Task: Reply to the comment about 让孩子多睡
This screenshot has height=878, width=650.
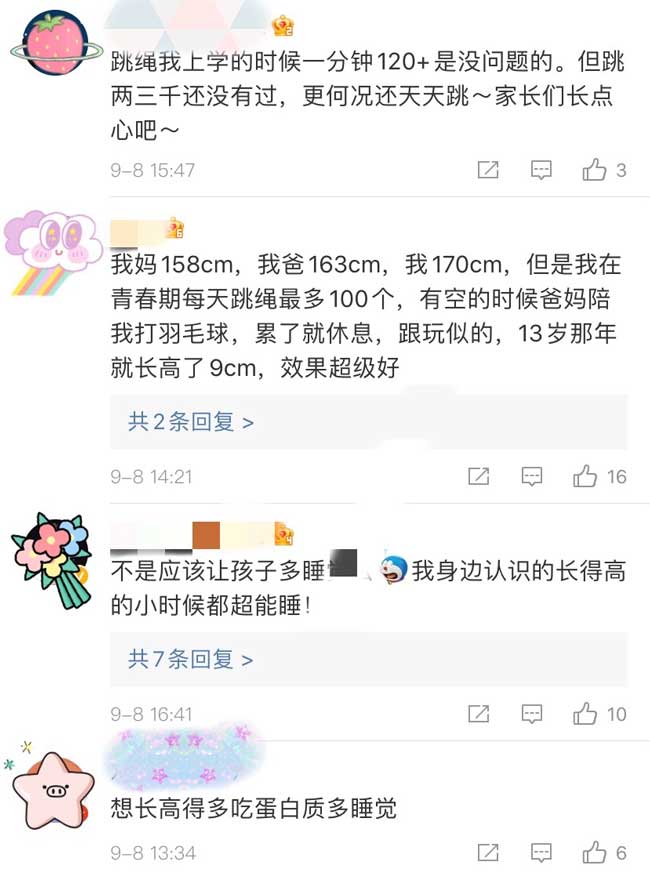Action: [x=533, y=714]
